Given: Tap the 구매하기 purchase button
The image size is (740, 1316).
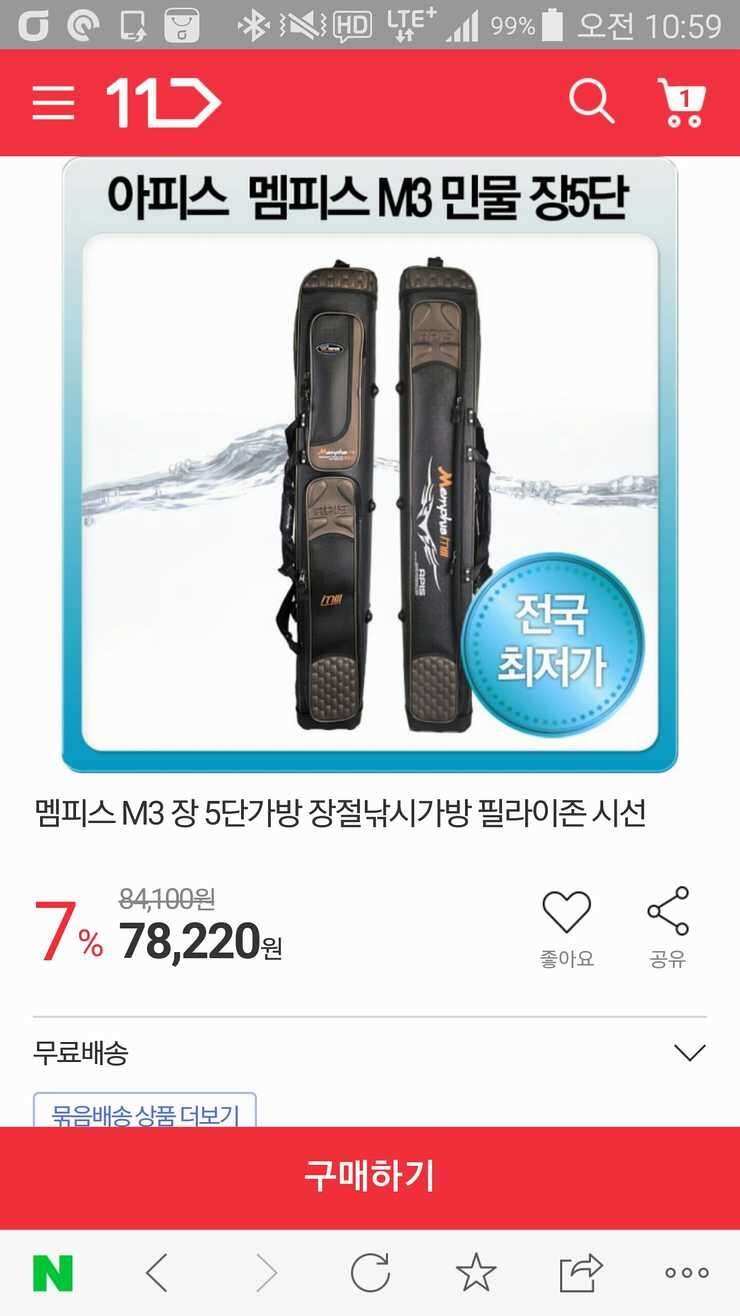Looking at the screenshot, I should pos(370,1177).
